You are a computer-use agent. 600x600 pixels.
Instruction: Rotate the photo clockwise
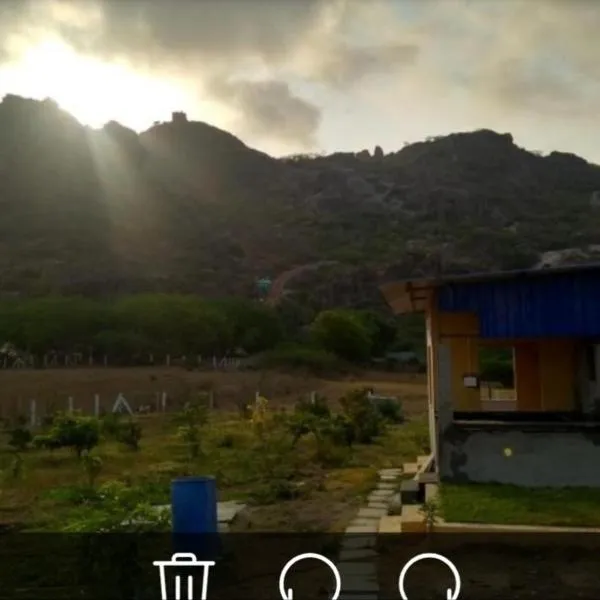[x=429, y=578]
